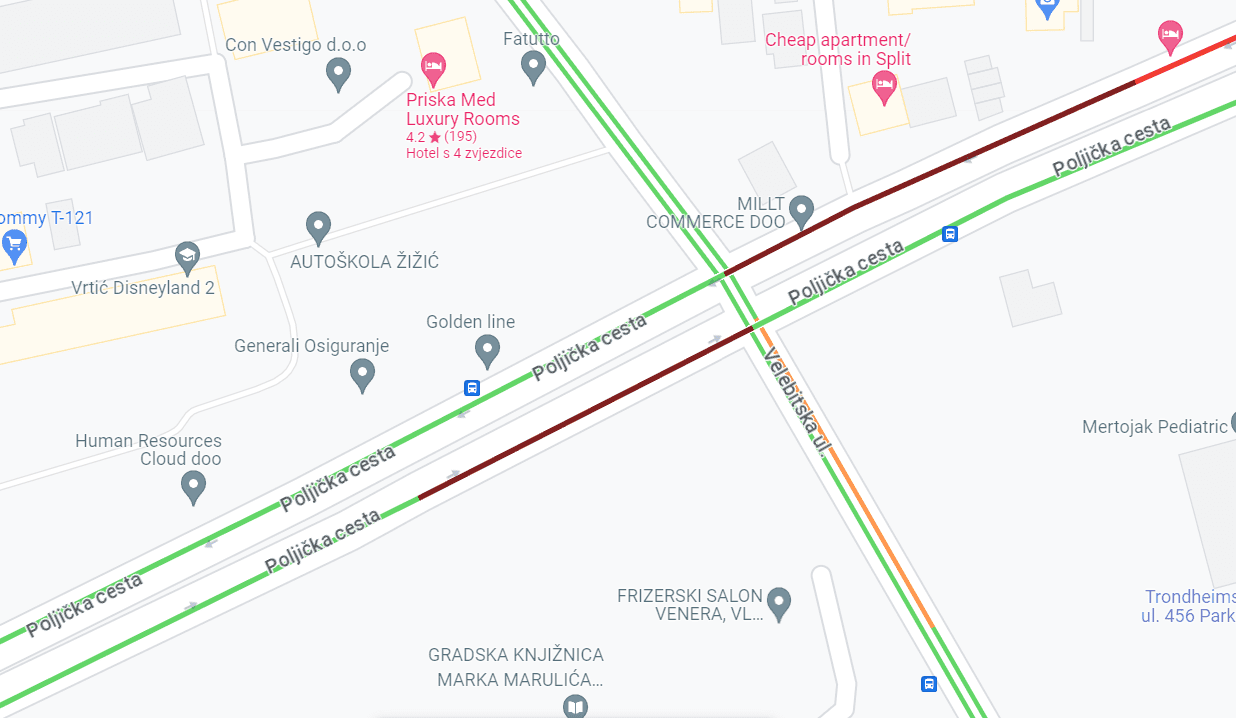Open the bus stop beside MILLT COMMERCE
This screenshot has height=718, width=1236.
click(x=950, y=234)
